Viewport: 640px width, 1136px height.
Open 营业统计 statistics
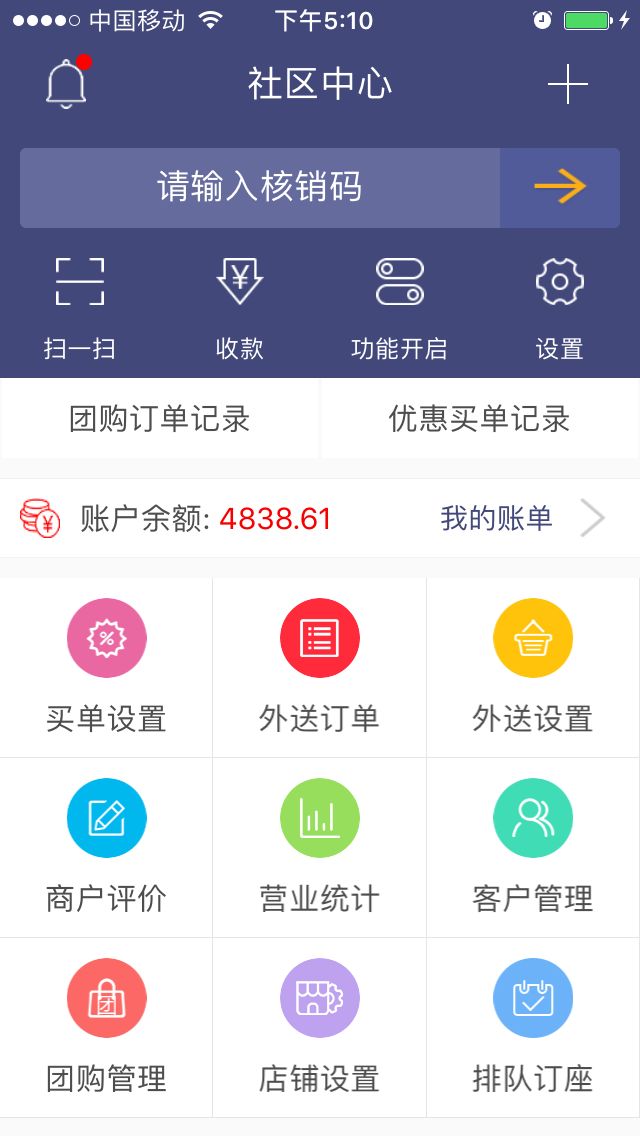coord(319,847)
